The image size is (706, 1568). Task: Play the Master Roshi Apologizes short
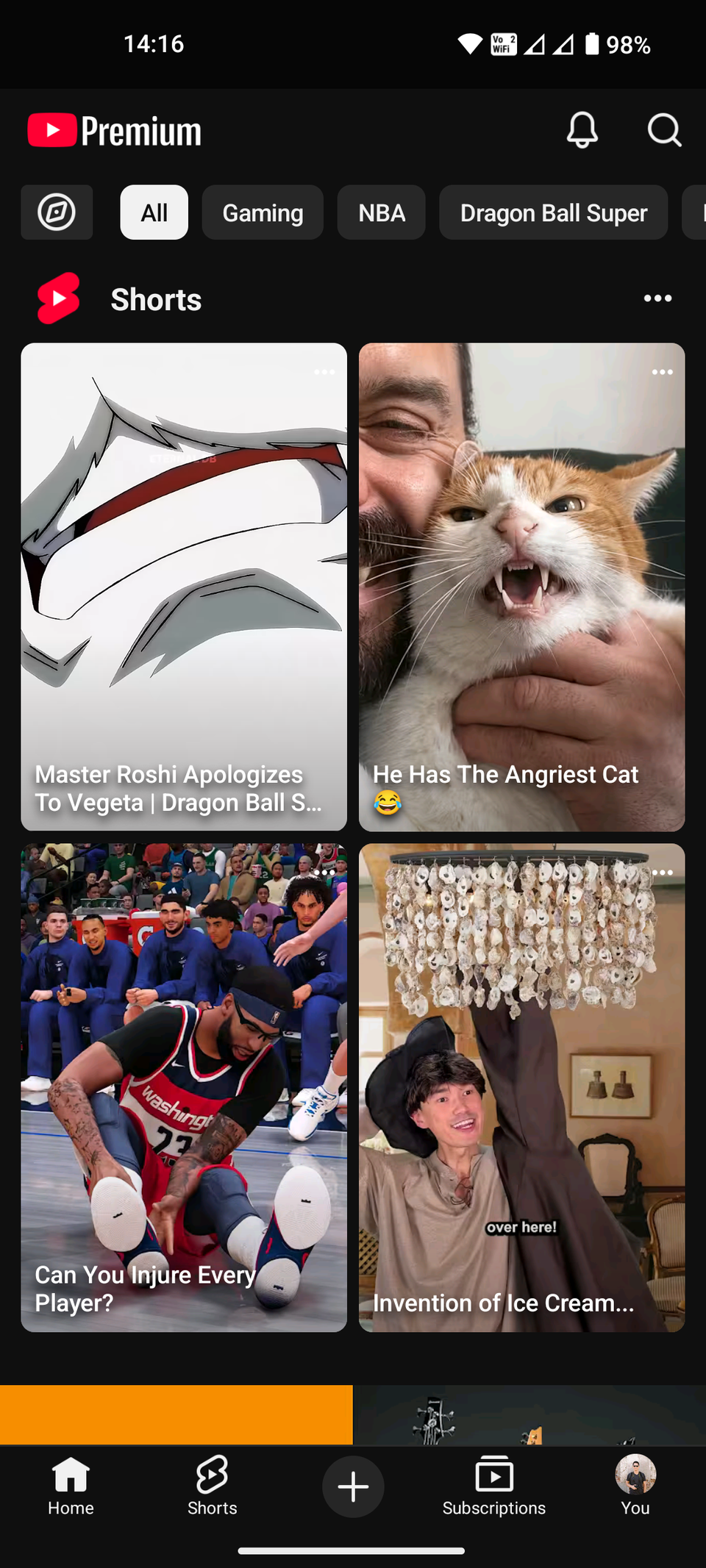[184, 587]
